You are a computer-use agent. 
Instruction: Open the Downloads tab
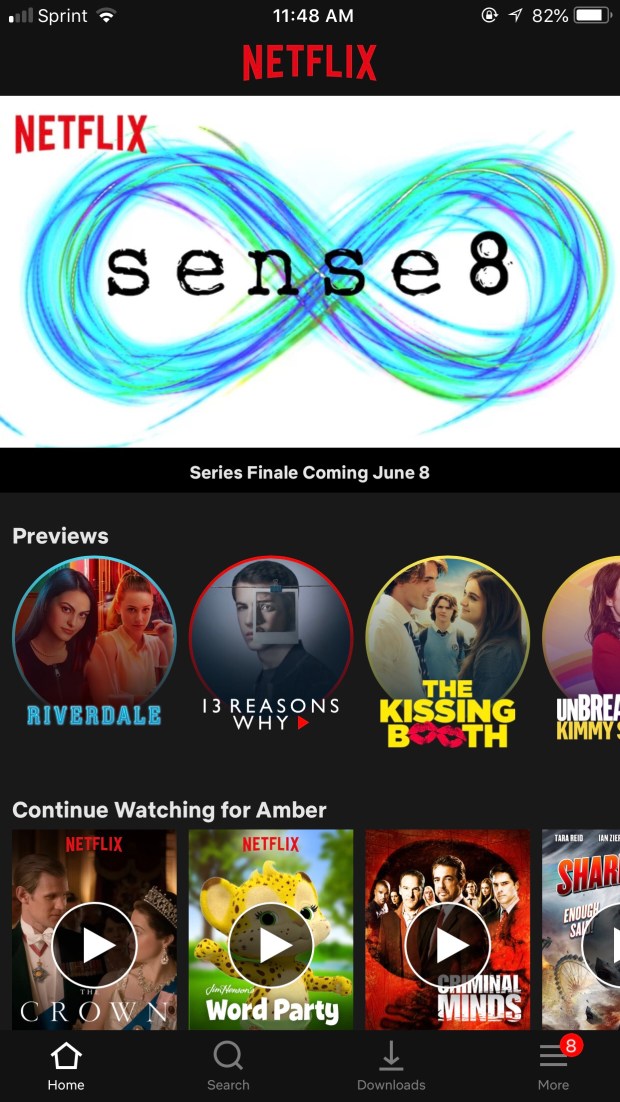point(391,1066)
